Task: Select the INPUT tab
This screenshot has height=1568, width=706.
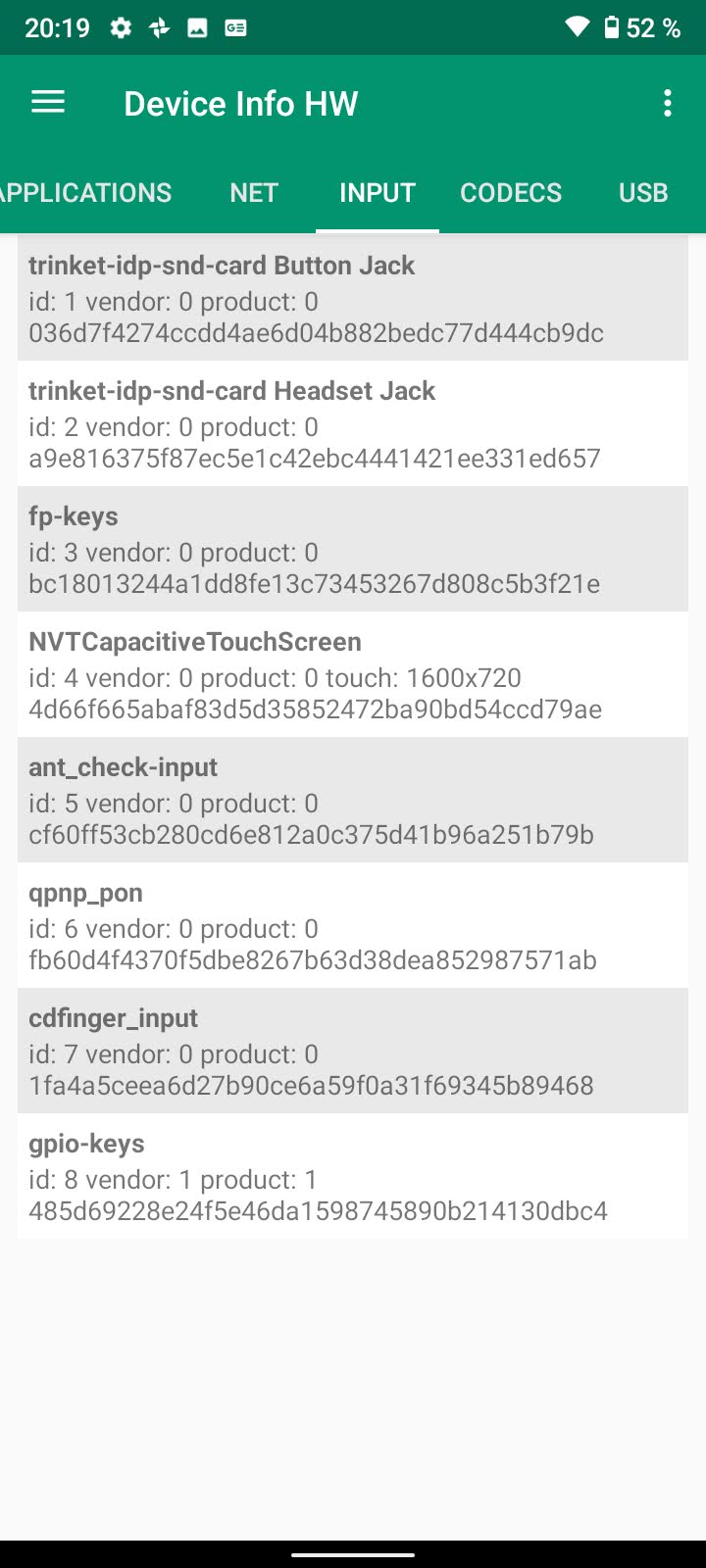Action: point(378,193)
